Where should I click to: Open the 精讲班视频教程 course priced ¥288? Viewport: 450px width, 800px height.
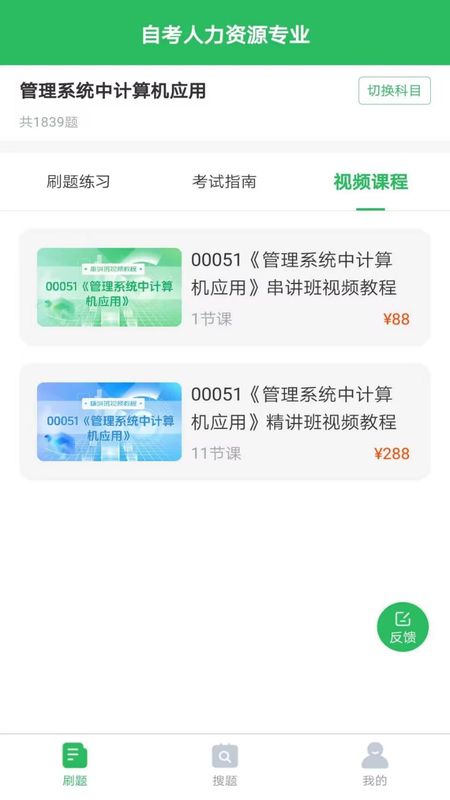(x=224, y=421)
